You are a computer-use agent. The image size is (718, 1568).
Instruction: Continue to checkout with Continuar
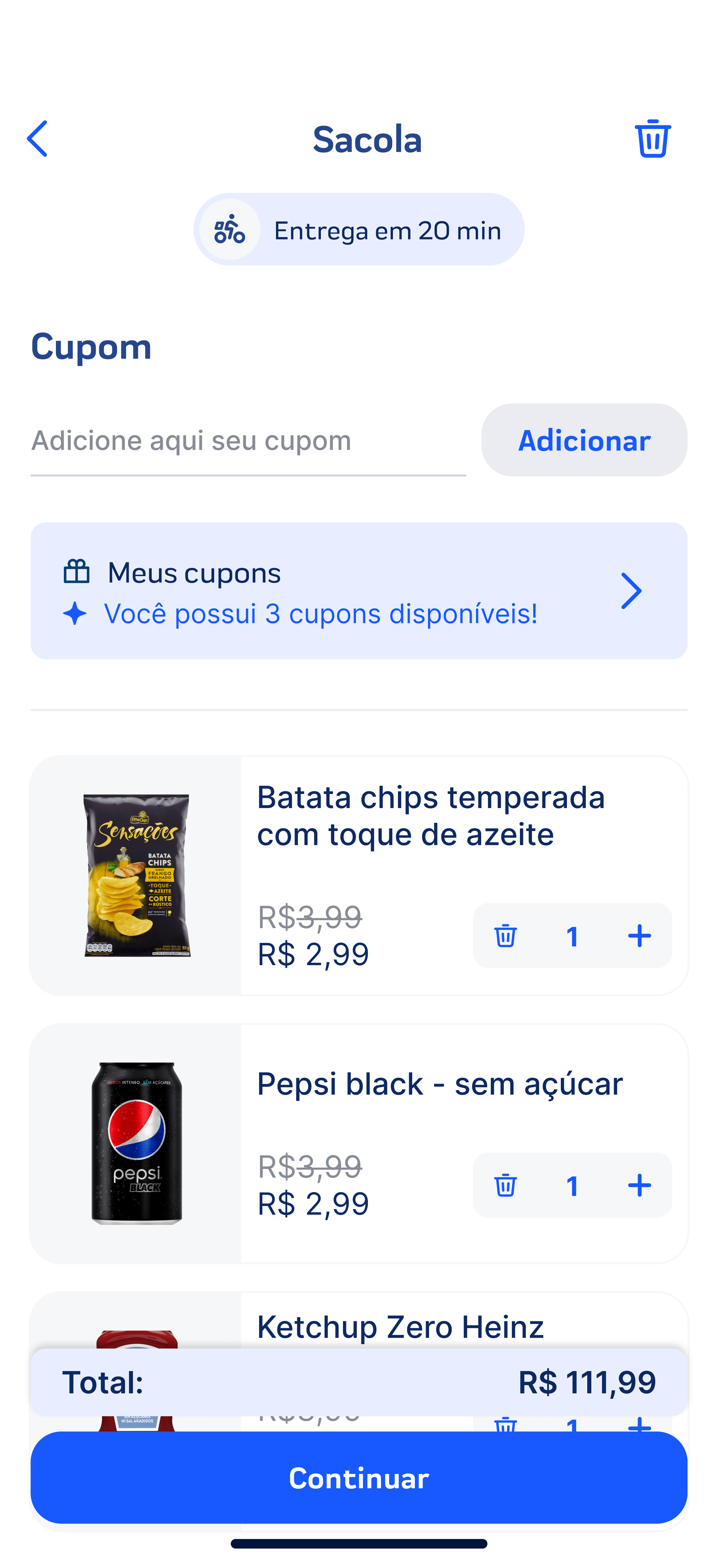pos(359,1478)
